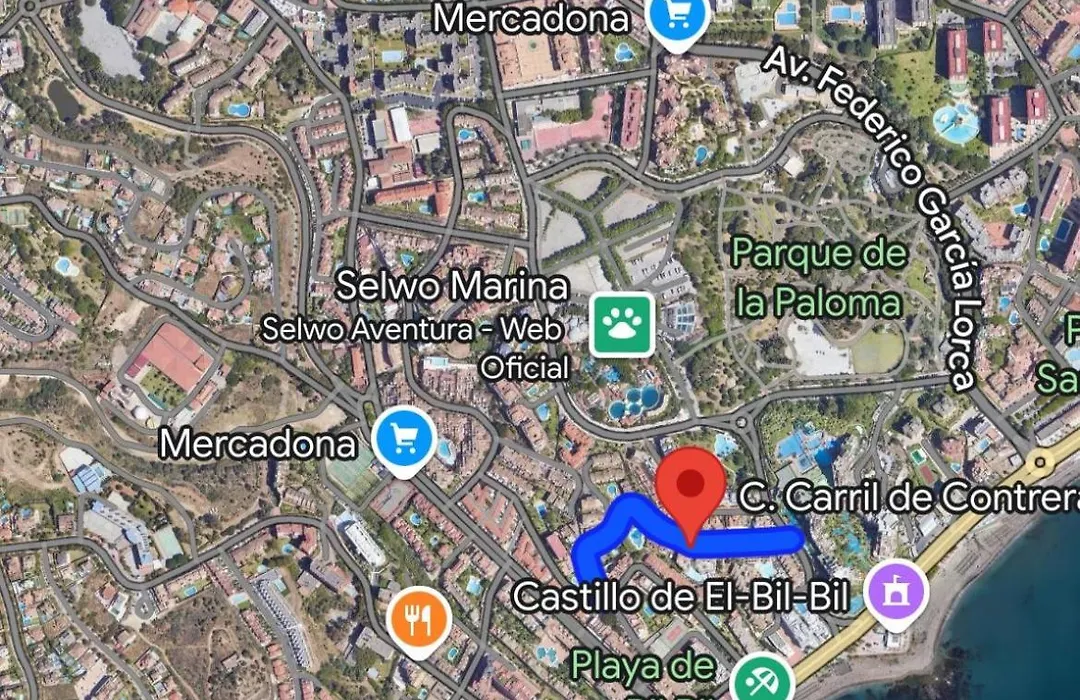The width and height of the screenshot is (1080, 700).
Task: Select the Mercadona cart pin at the top
Action: pos(678,19)
